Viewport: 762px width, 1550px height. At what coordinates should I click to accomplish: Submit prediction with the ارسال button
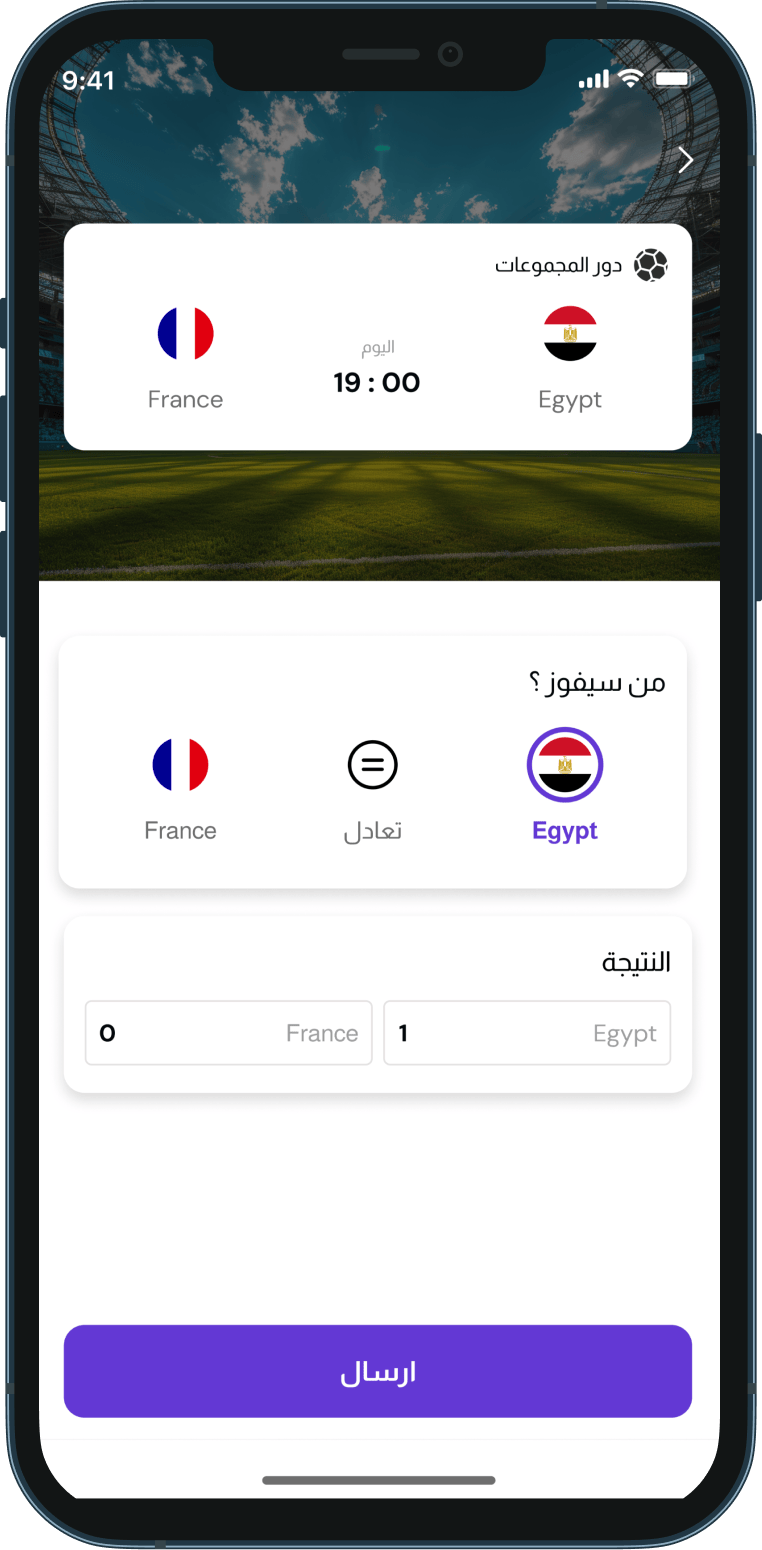tap(378, 1371)
